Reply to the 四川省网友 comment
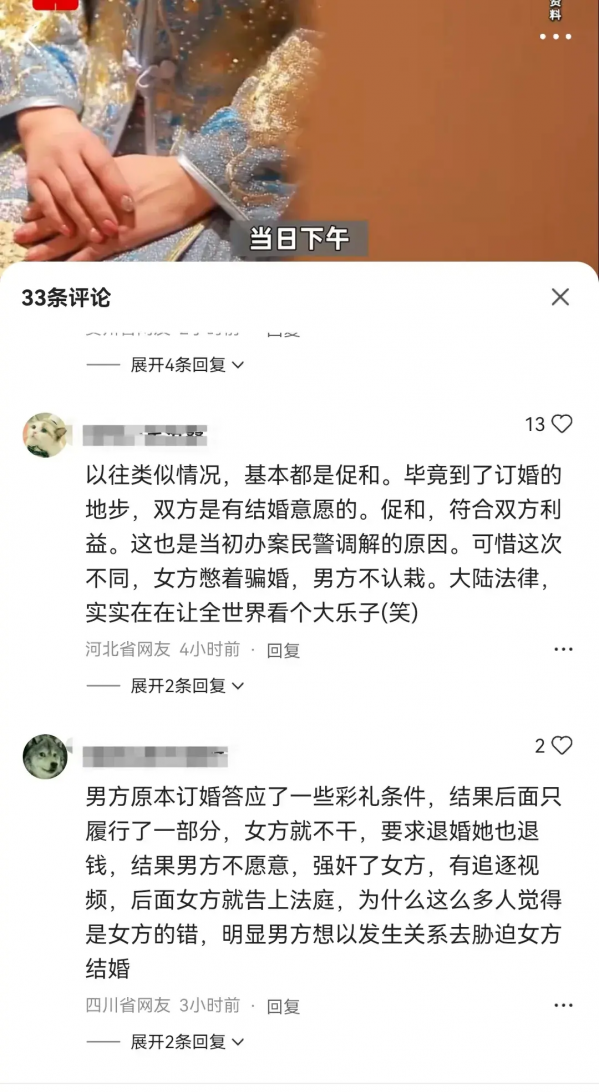Image resolution: width=600 pixels, height=1092 pixels. [283, 1006]
